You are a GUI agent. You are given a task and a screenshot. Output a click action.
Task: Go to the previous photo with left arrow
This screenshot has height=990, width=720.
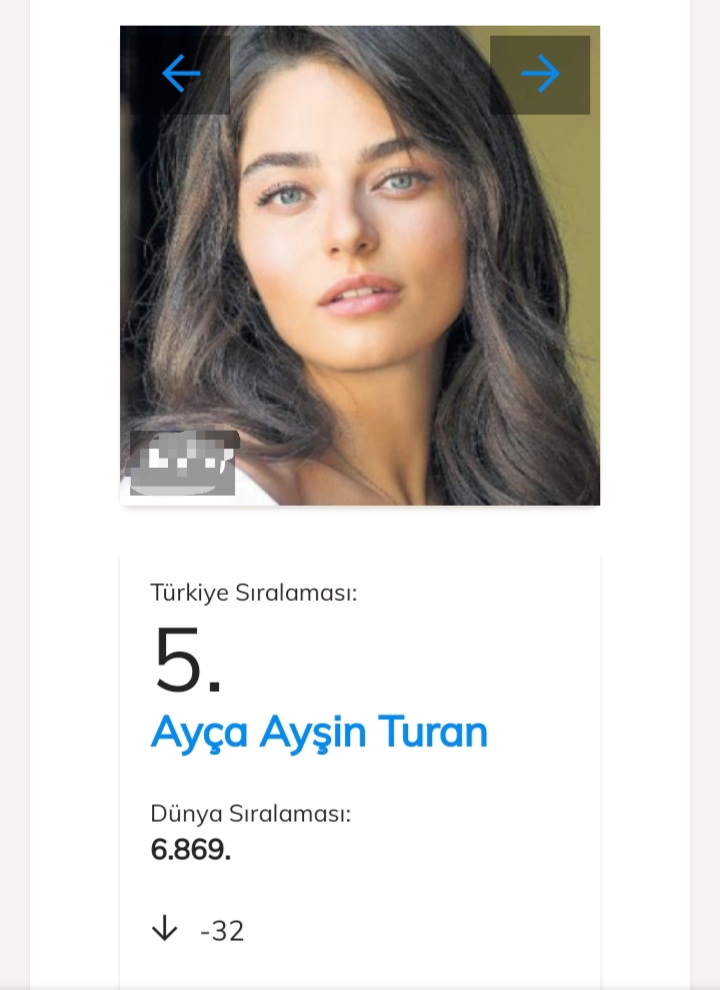coord(181,74)
